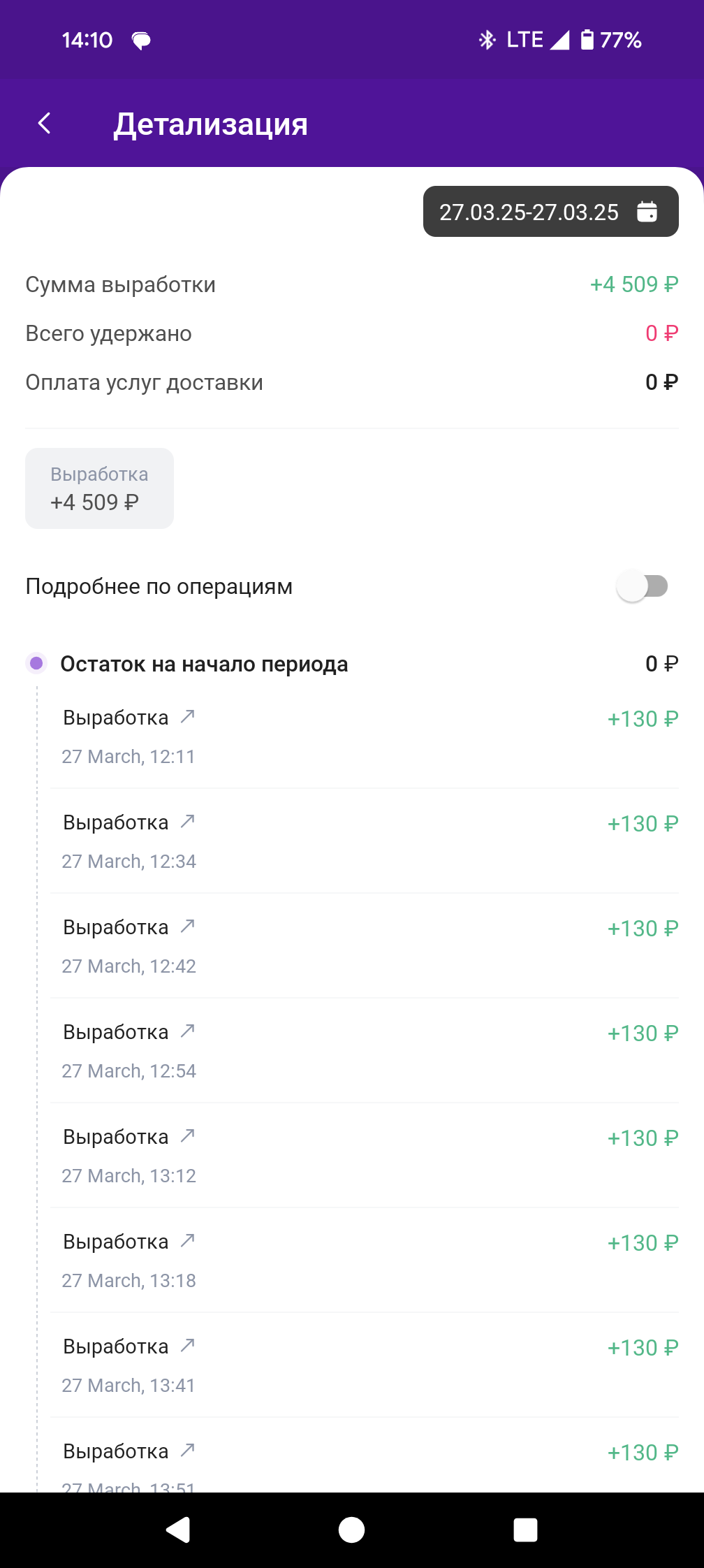The height and width of the screenshot is (1568, 704).
Task: Show details for Выработка at 13:41
Action: pyautogui.click(x=364, y=1365)
